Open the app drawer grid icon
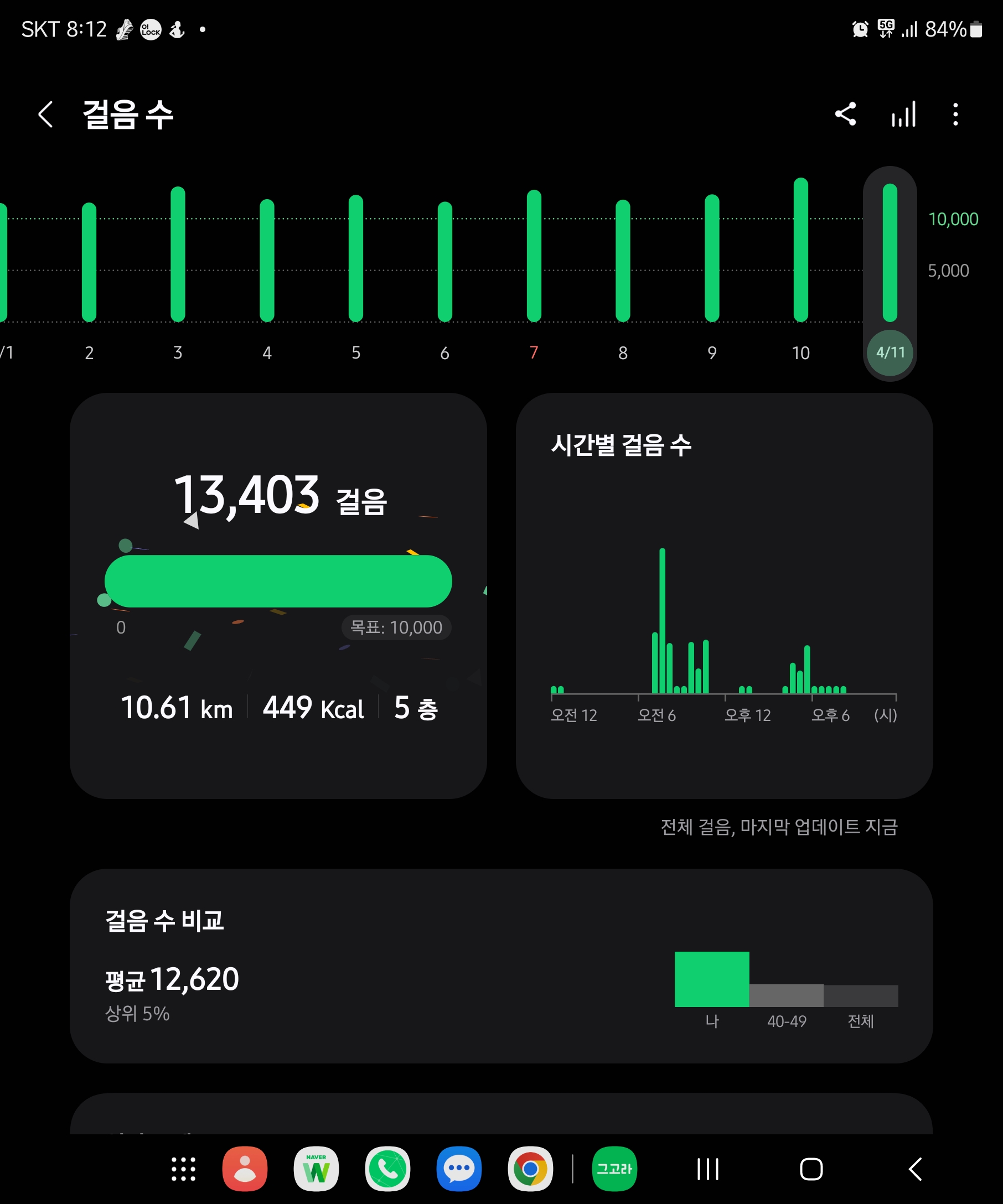This screenshot has width=1003, height=1204. tap(184, 1169)
